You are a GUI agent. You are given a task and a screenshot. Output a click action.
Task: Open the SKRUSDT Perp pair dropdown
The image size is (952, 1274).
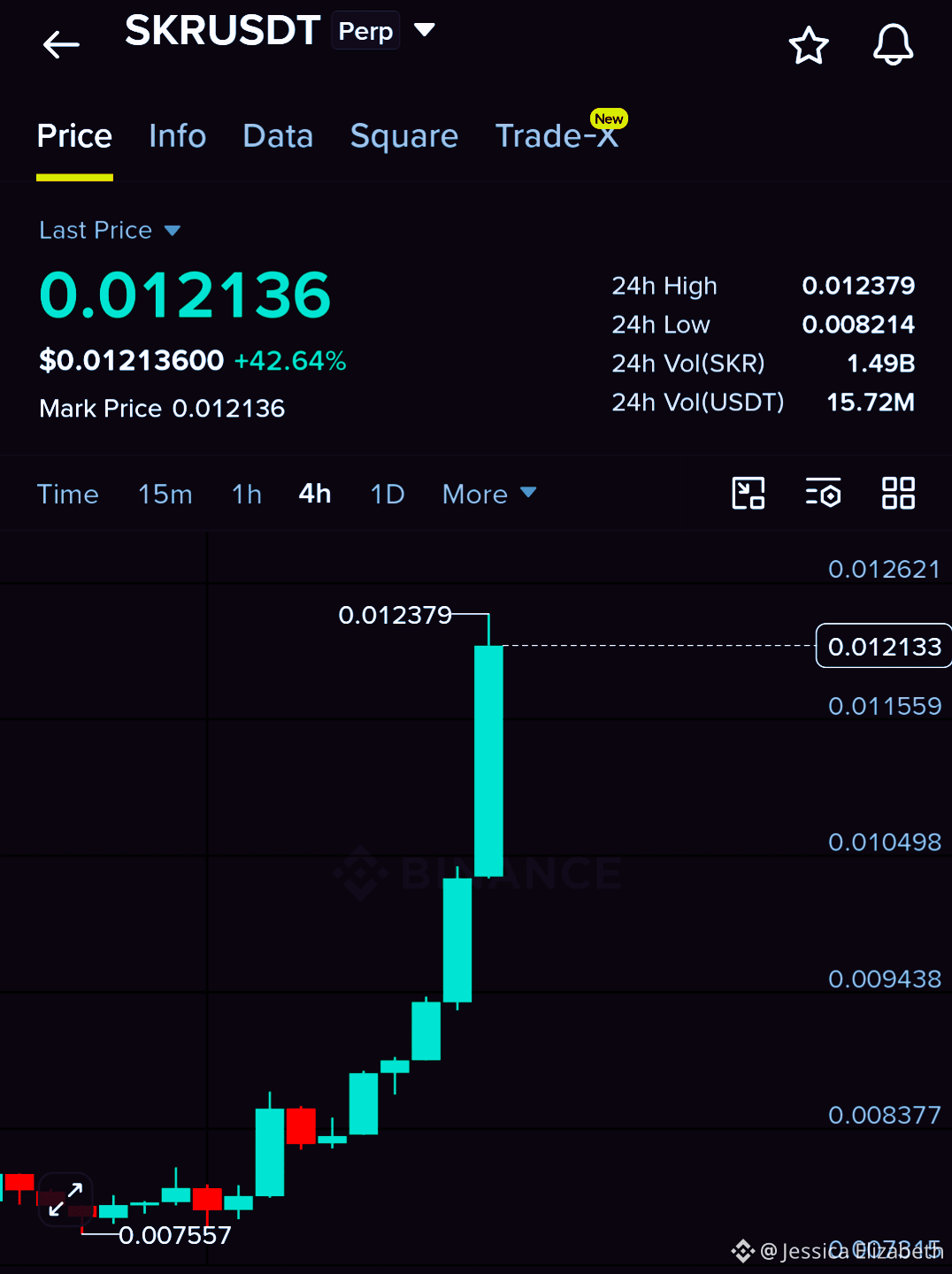tap(426, 30)
